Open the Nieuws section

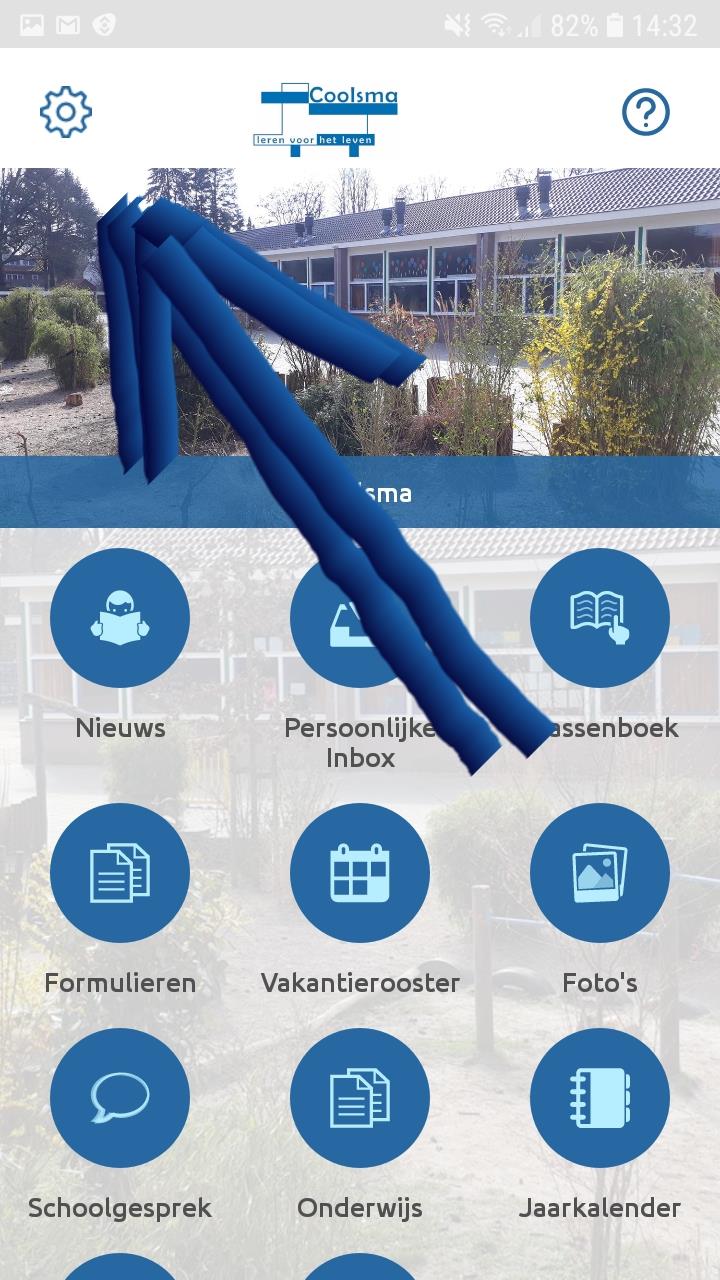(x=120, y=618)
